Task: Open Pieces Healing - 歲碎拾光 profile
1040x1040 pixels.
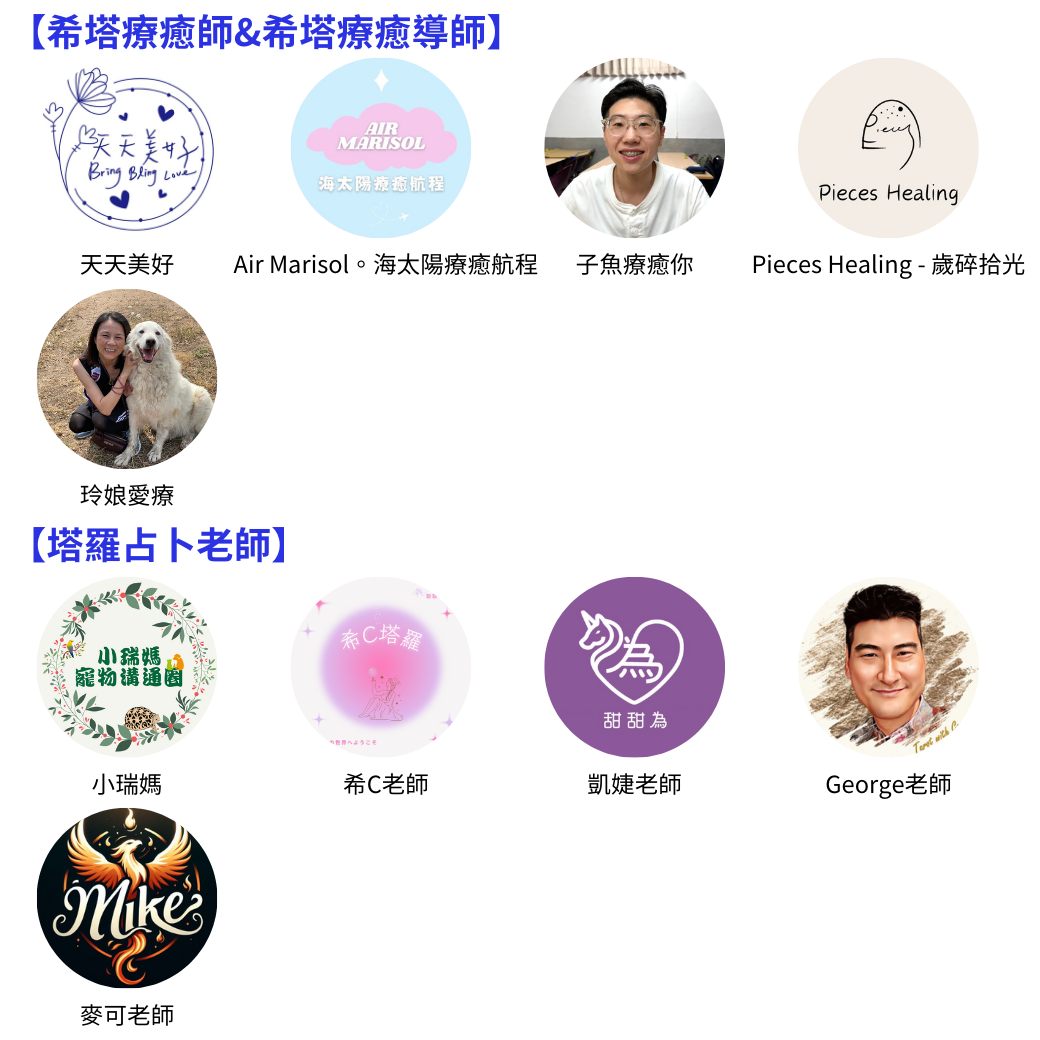Action: point(888,148)
